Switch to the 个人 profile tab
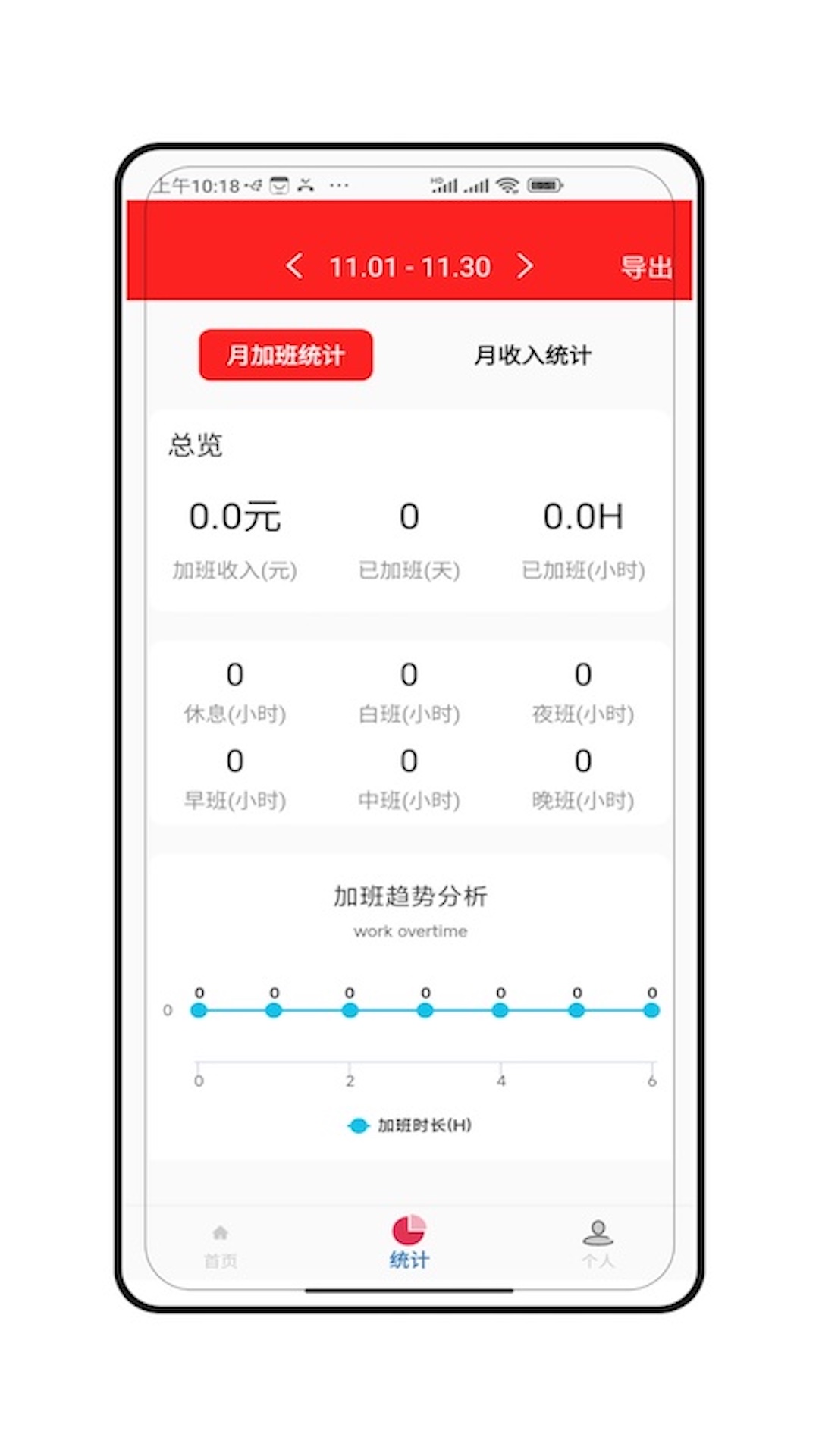 pyautogui.click(x=598, y=1243)
